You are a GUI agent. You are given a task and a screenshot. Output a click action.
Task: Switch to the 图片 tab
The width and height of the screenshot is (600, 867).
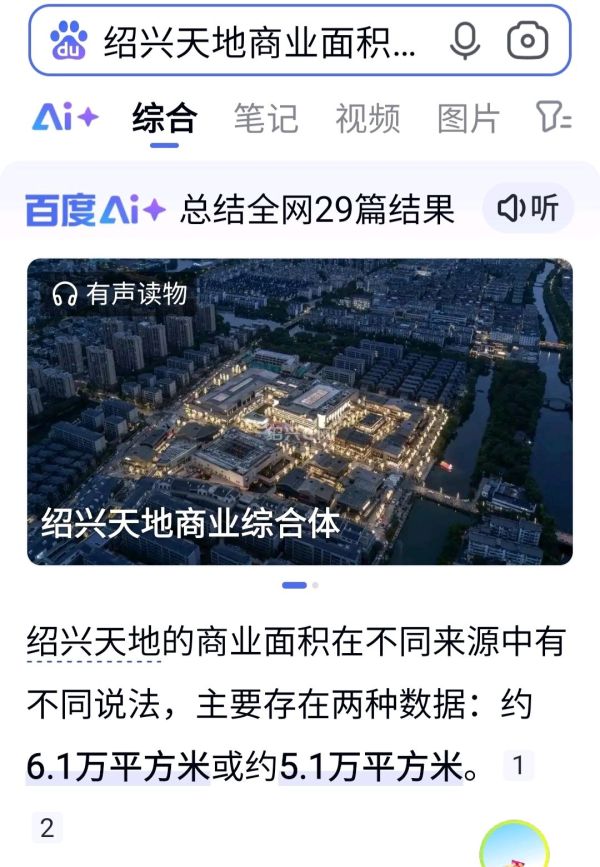coord(468,118)
